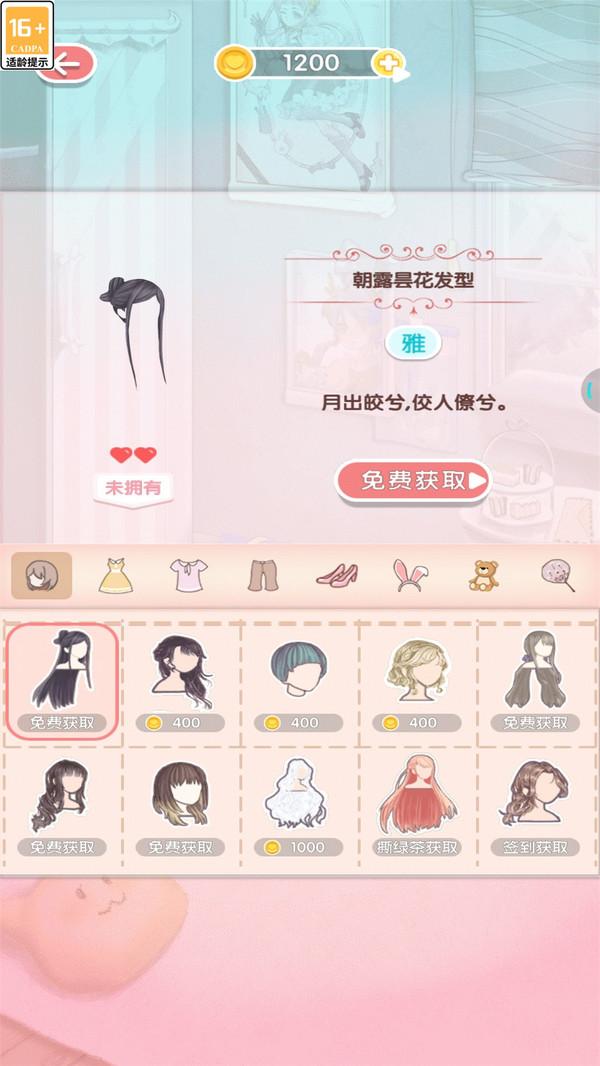Select the brown pants category tab

point(263,575)
